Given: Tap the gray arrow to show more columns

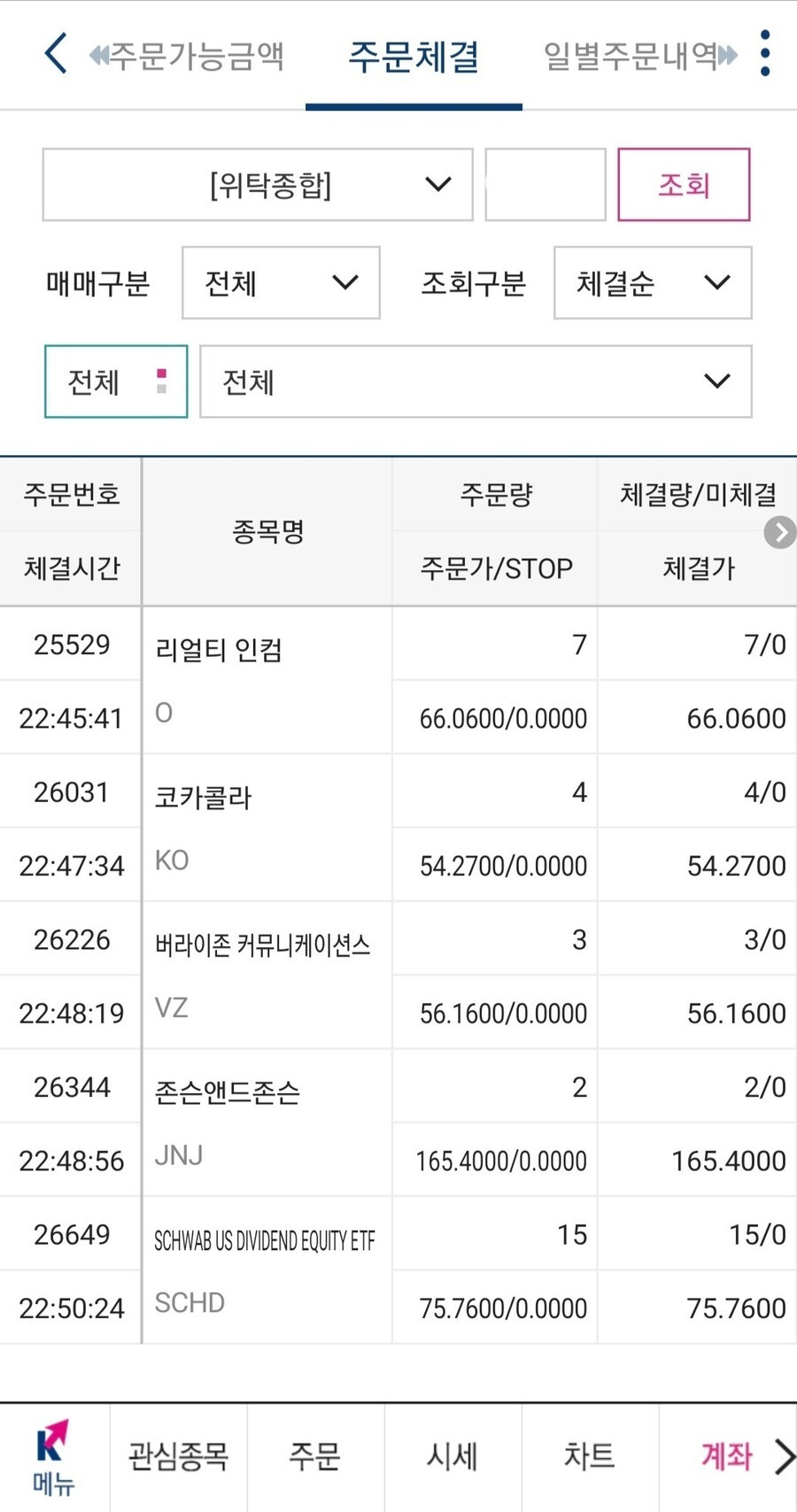Looking at the screenshot, I should pos(779,532).
